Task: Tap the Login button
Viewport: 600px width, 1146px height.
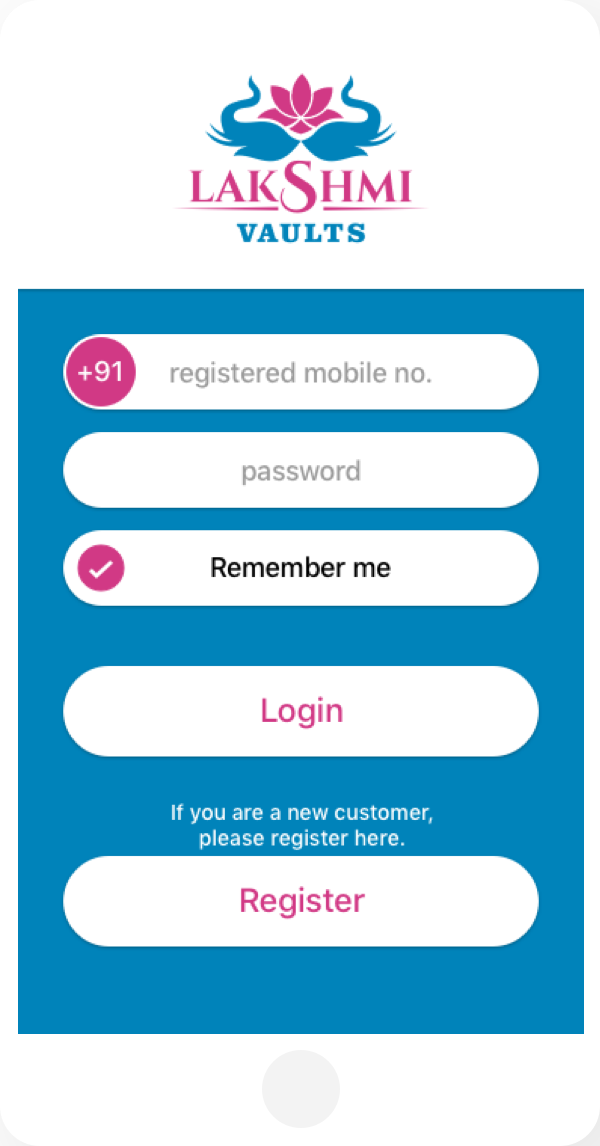Action: click(300, 711)
